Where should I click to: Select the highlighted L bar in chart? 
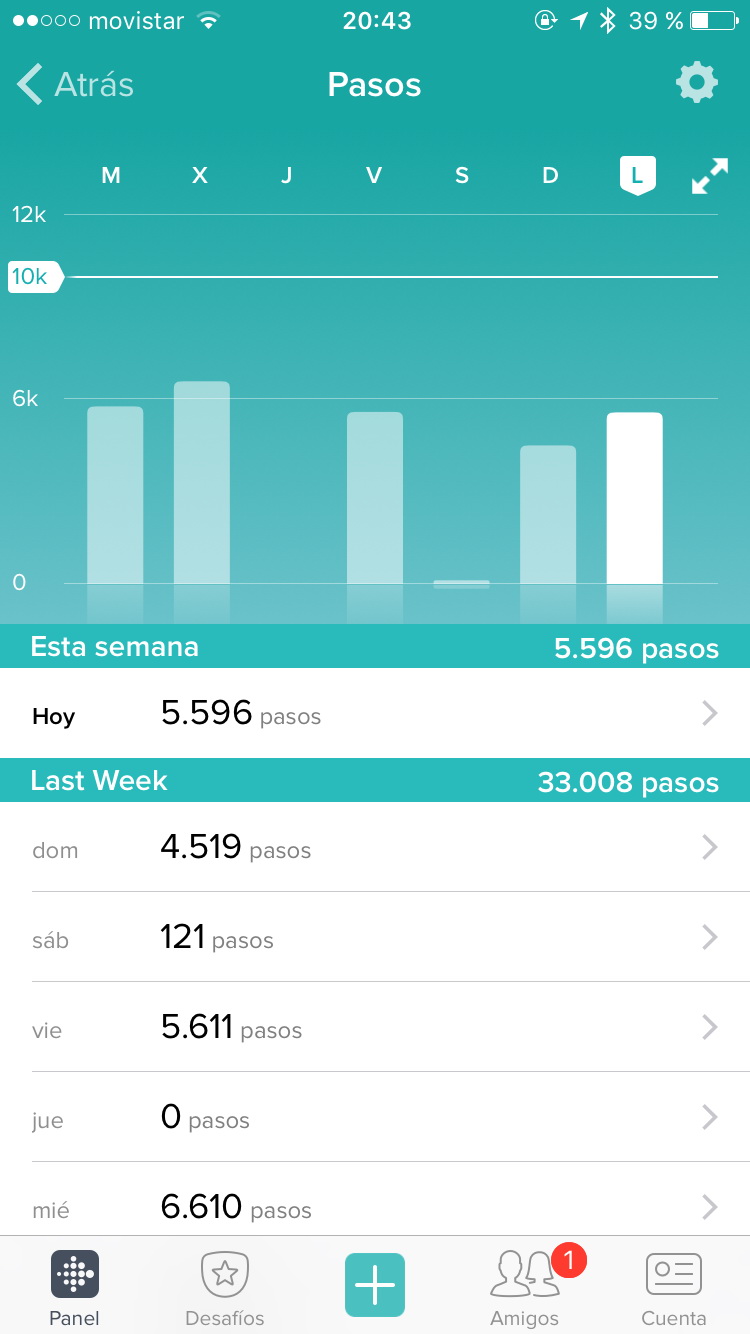click(x=634, y=498)
